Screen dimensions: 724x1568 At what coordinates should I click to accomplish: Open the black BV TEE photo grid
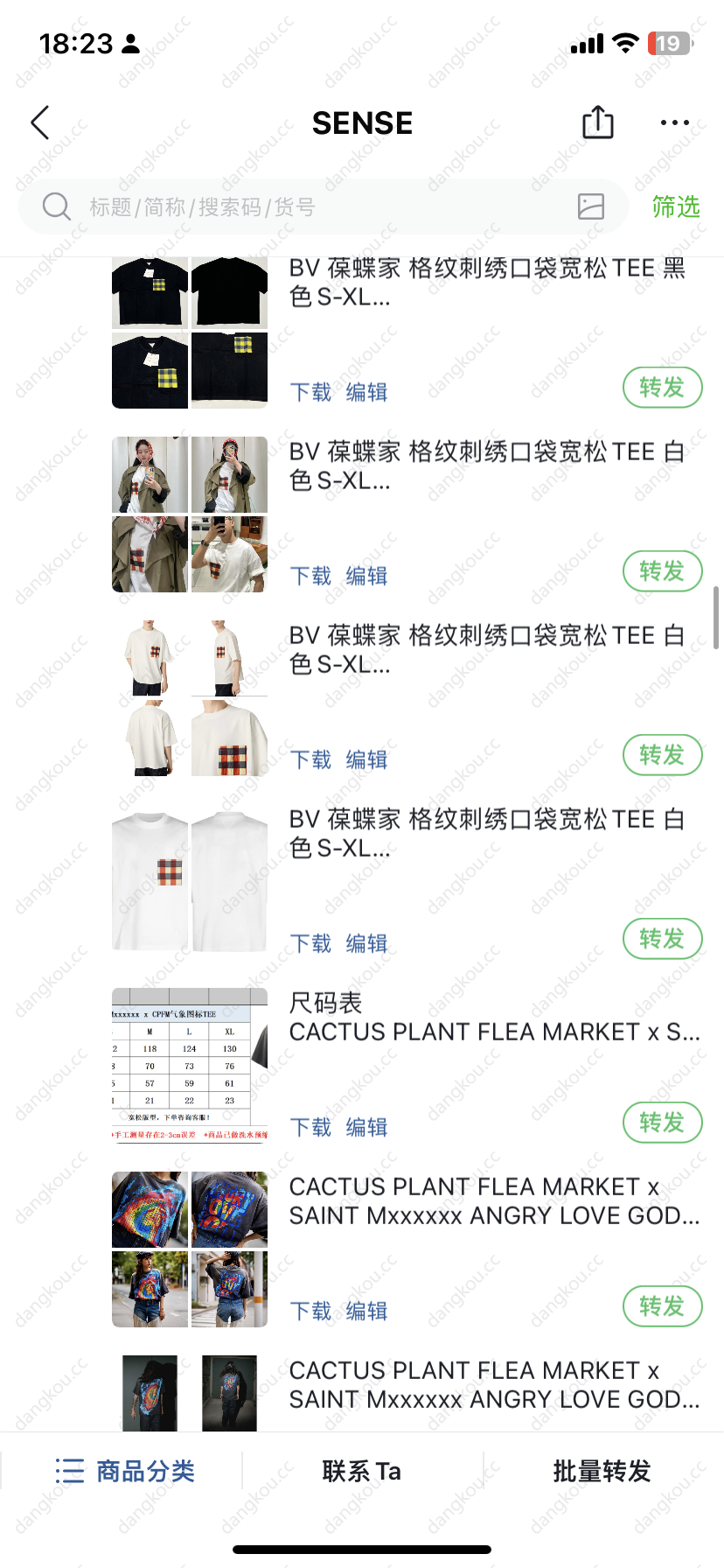(x=190, y=332)
